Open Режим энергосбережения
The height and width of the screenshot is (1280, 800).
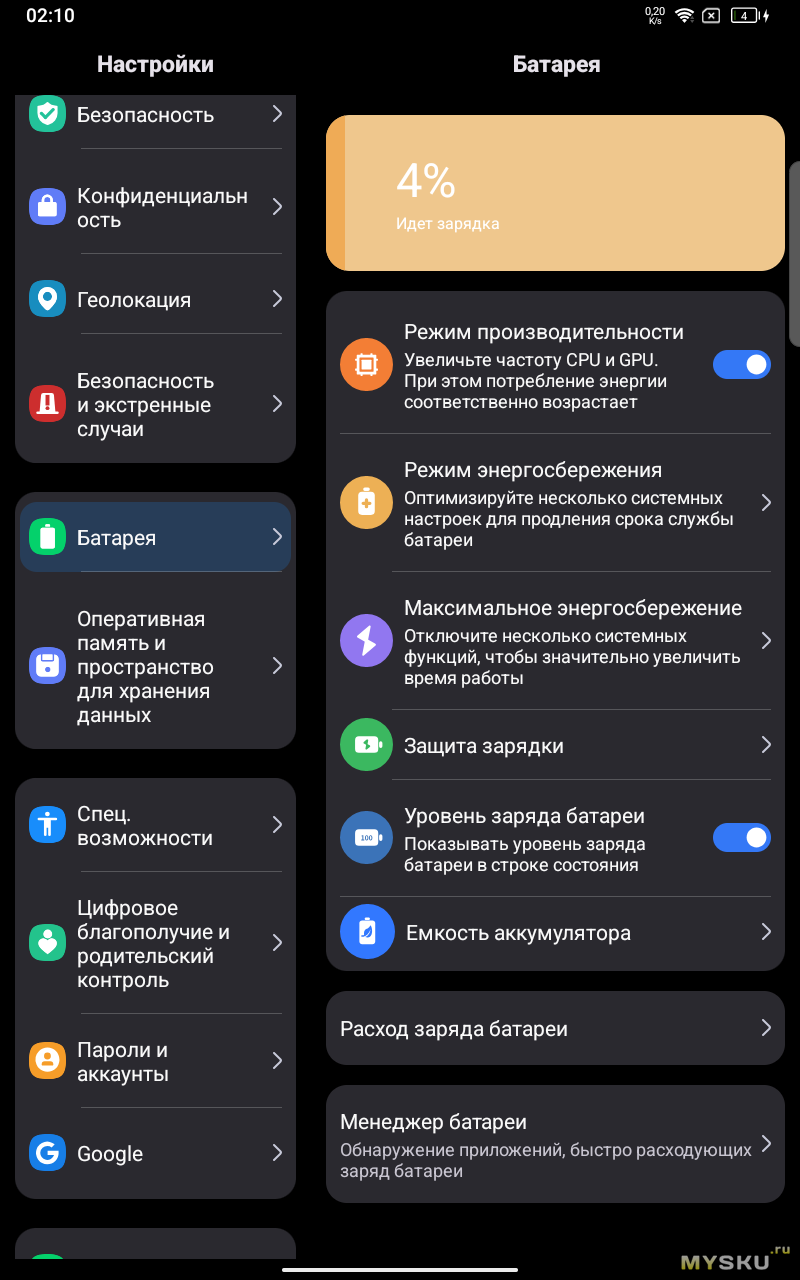555,504
